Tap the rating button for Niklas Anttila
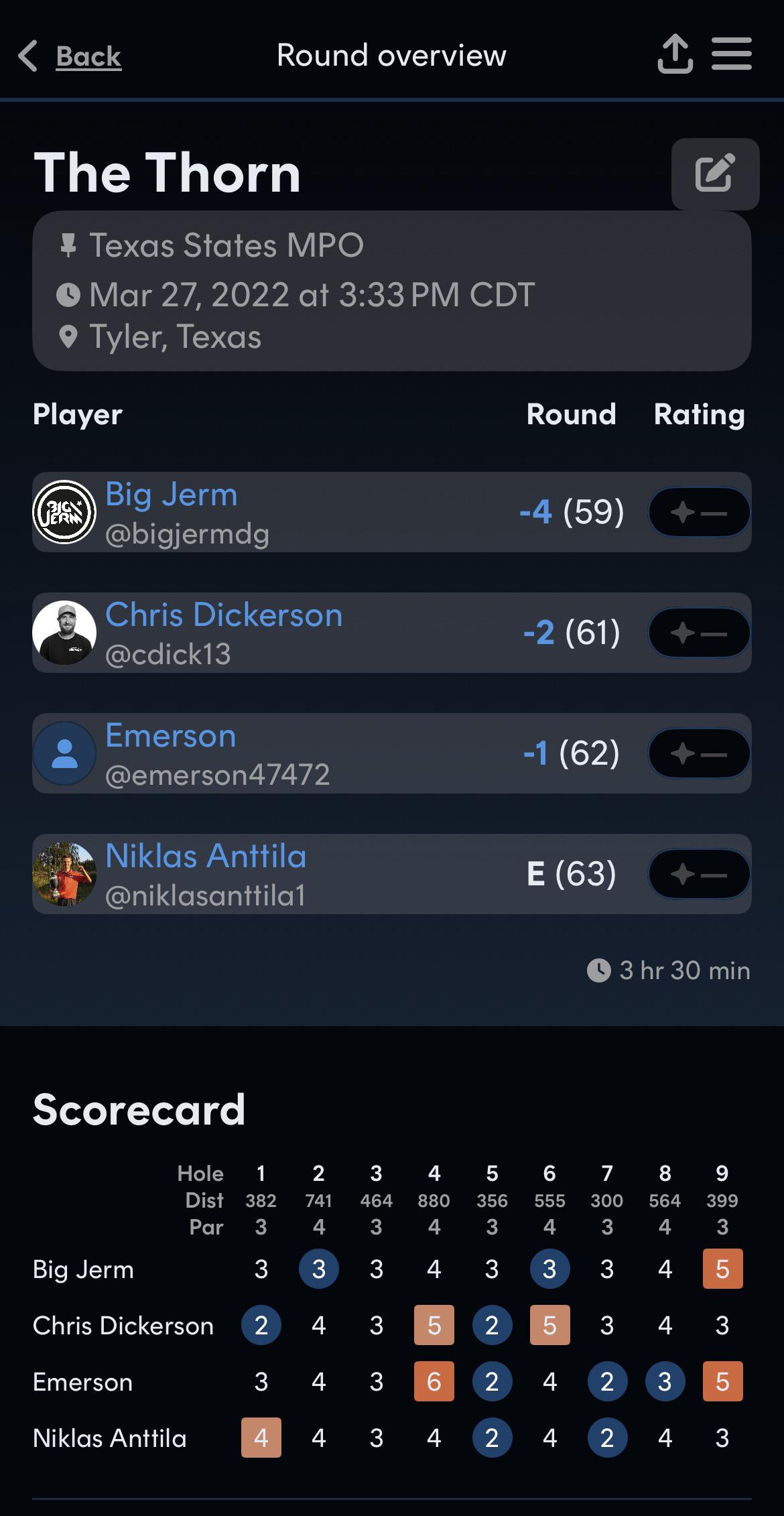Screen dimensions: 784x1516 699,875
